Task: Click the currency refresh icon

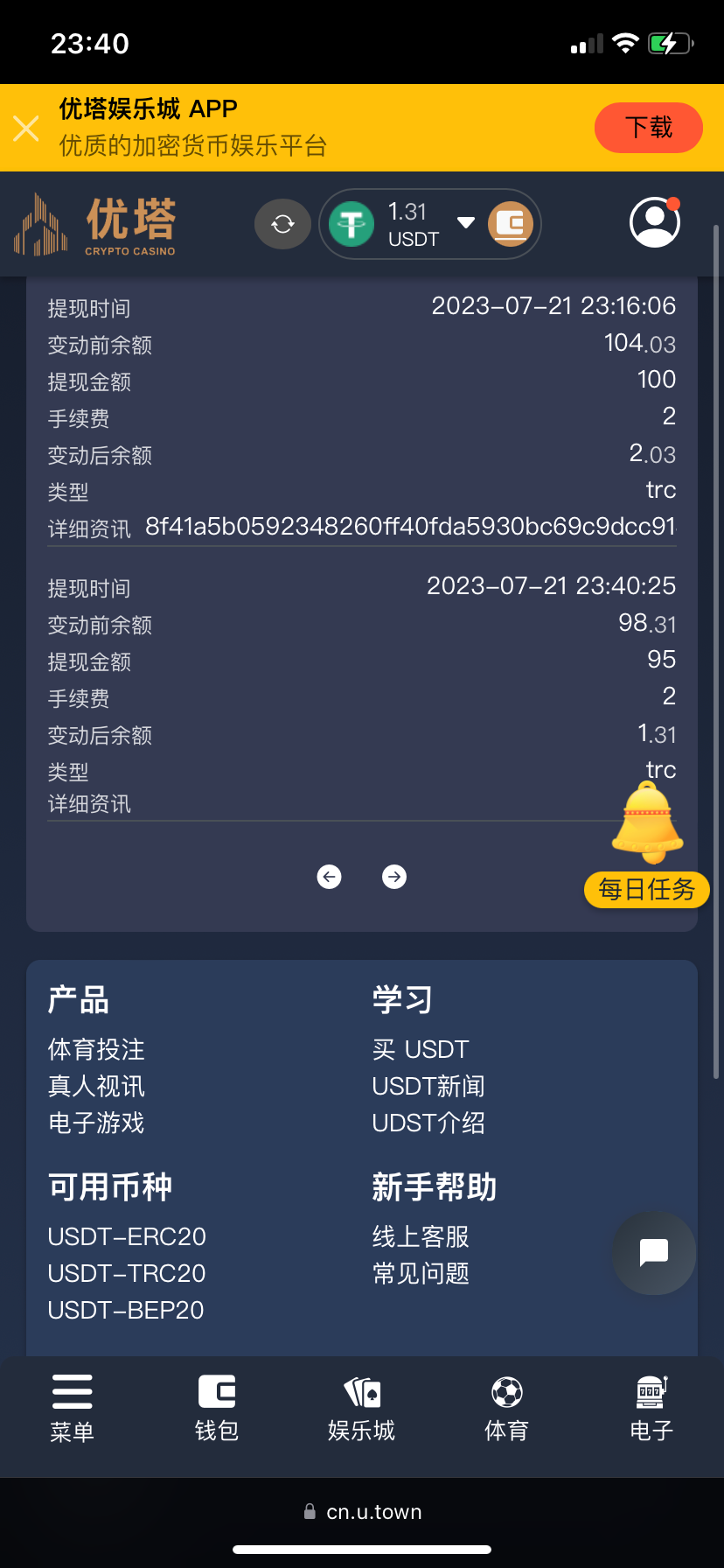Action: click(282, 223)
